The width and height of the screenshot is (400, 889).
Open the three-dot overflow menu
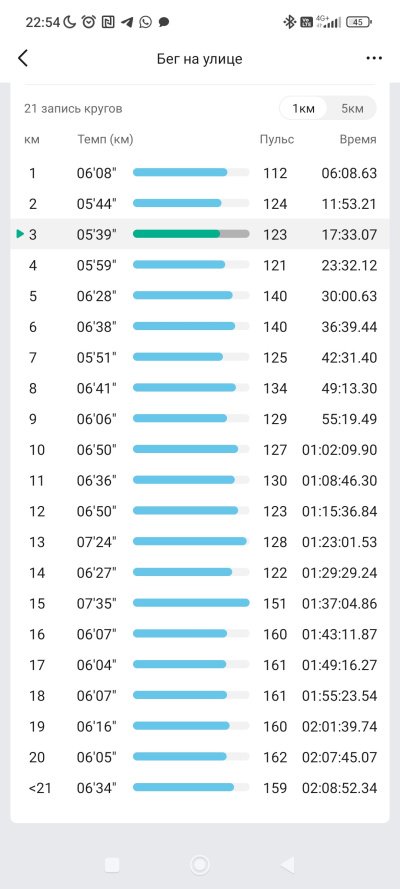(x=374, y=58)
